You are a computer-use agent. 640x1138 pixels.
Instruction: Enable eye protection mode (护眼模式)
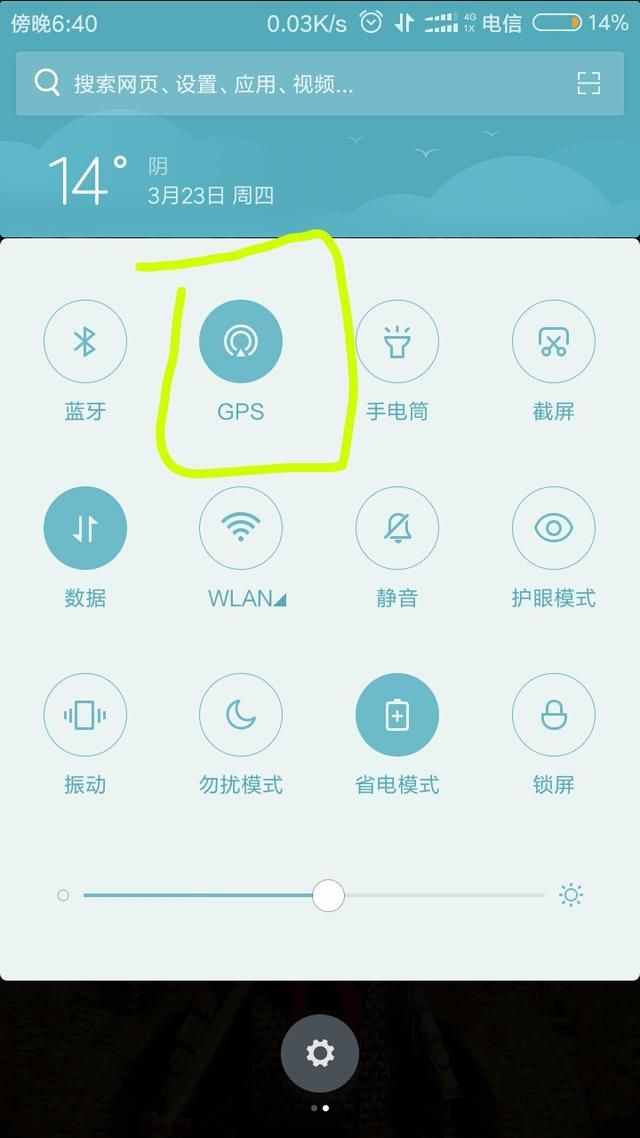[553, 528]
